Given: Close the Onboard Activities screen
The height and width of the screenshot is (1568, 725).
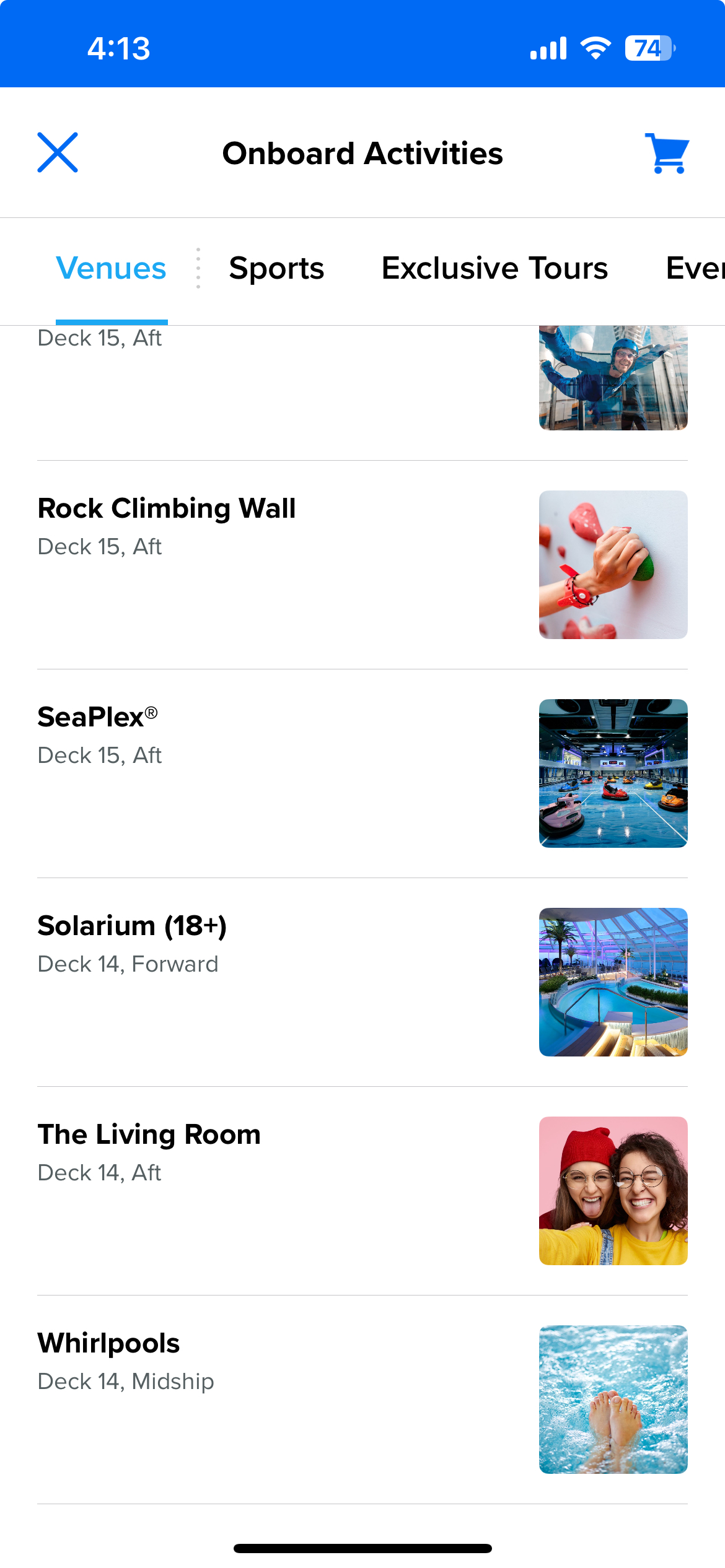Looking at the screenshot, I should [58, 152].
